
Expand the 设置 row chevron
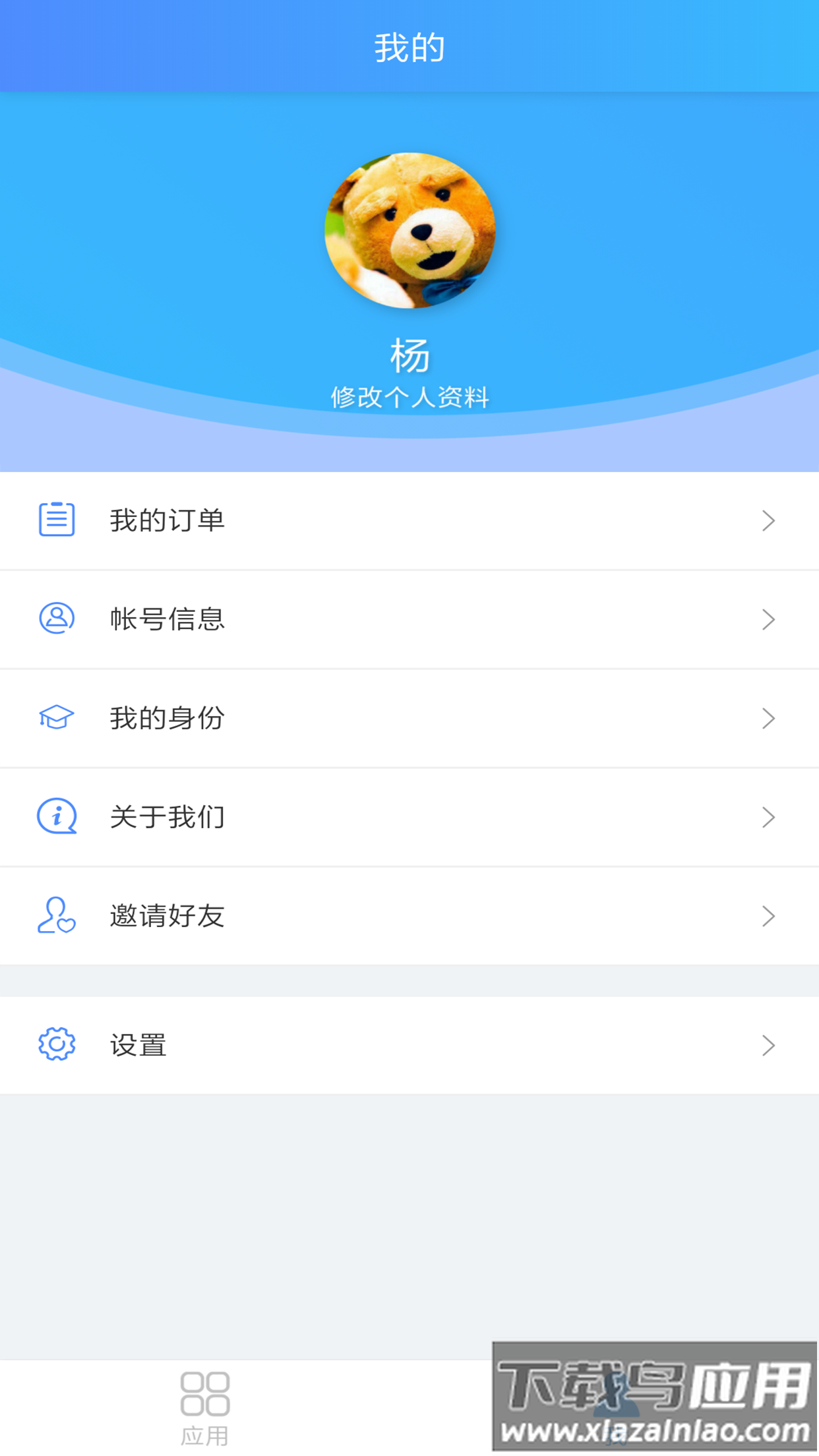click(769, 1046)
